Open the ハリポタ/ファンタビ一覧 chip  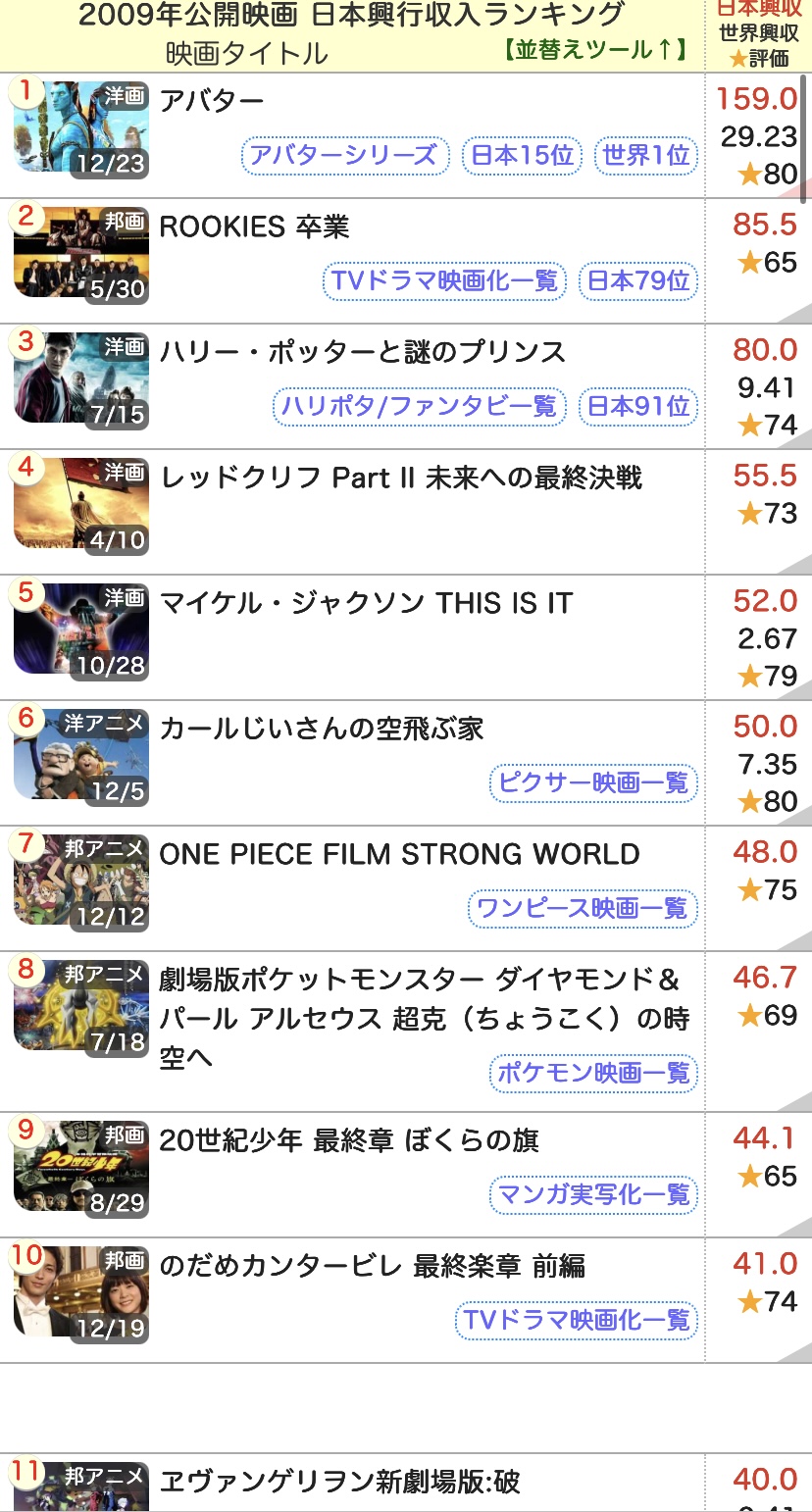click(419, 406)
